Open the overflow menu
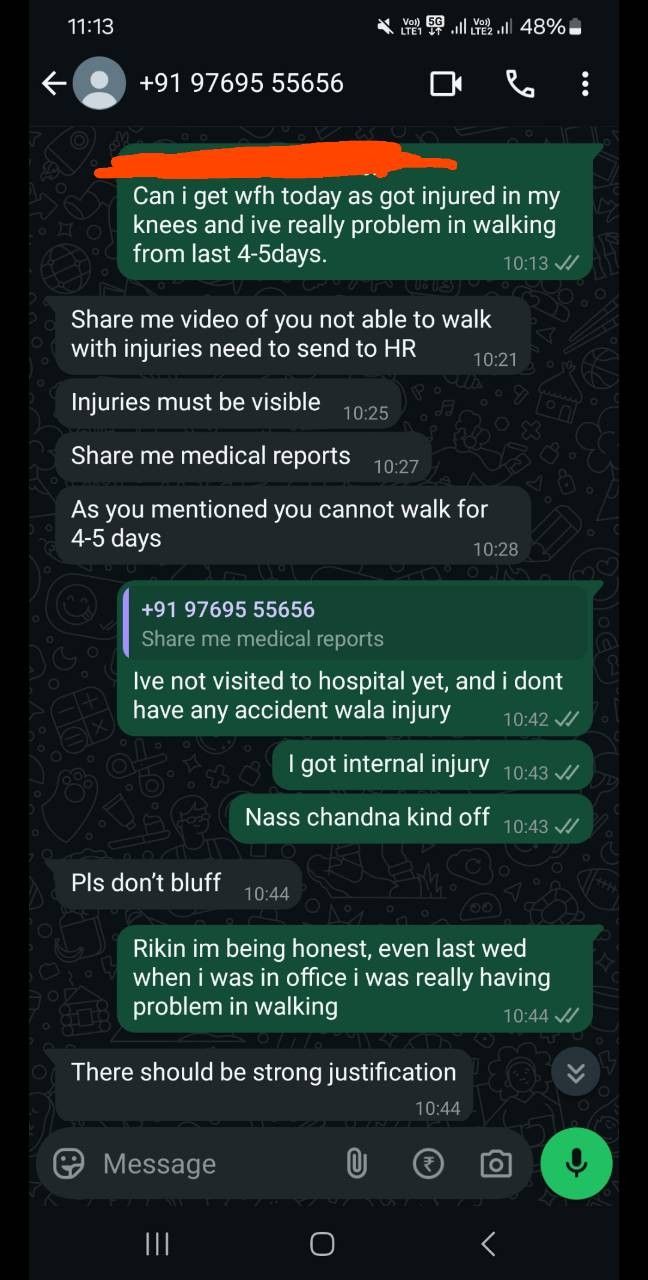This screenshot has height=1280, width=648. [x=585, y=84]
